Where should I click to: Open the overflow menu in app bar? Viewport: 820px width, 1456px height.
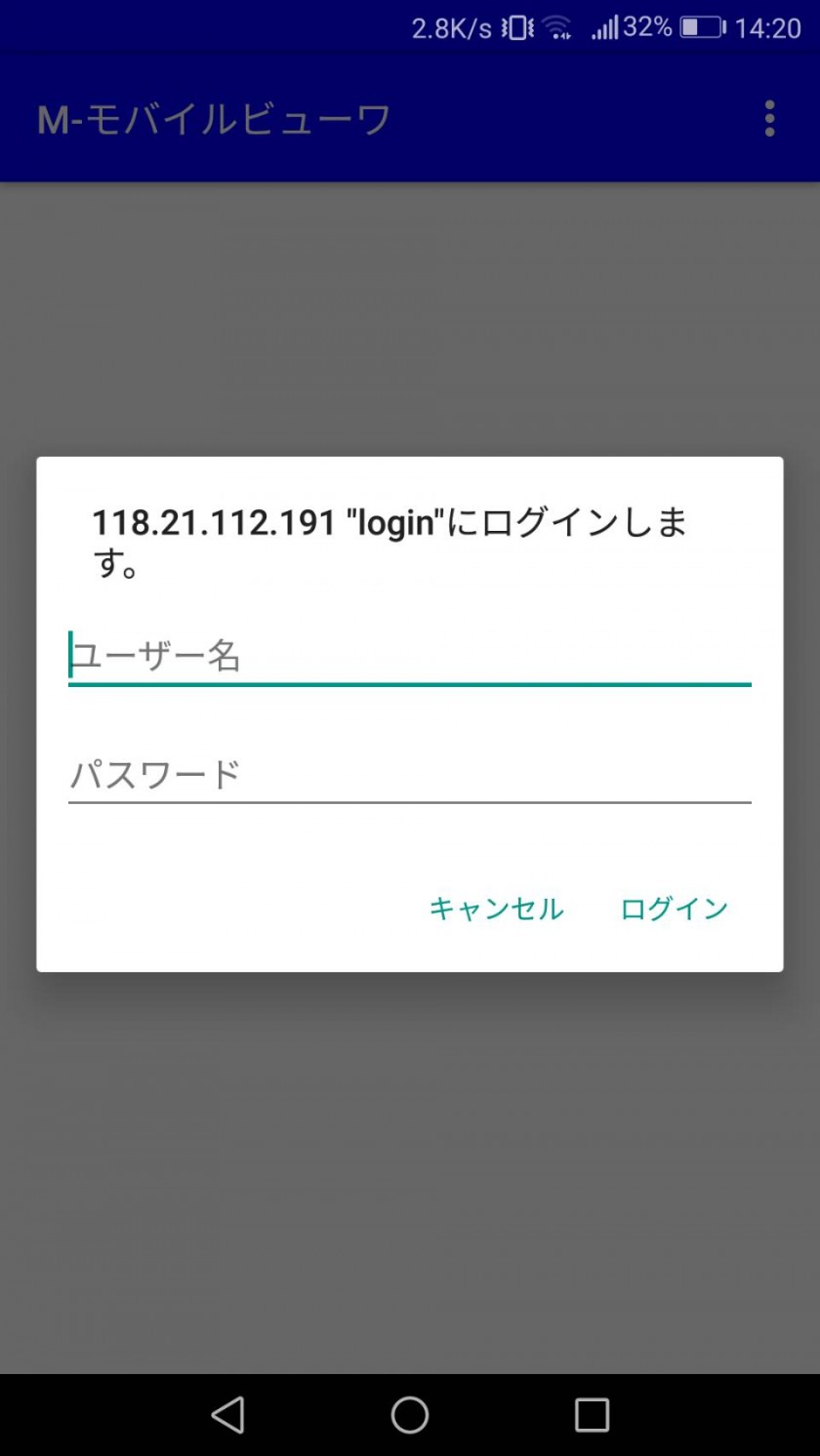pyautogui.click(x=770, y=119)
